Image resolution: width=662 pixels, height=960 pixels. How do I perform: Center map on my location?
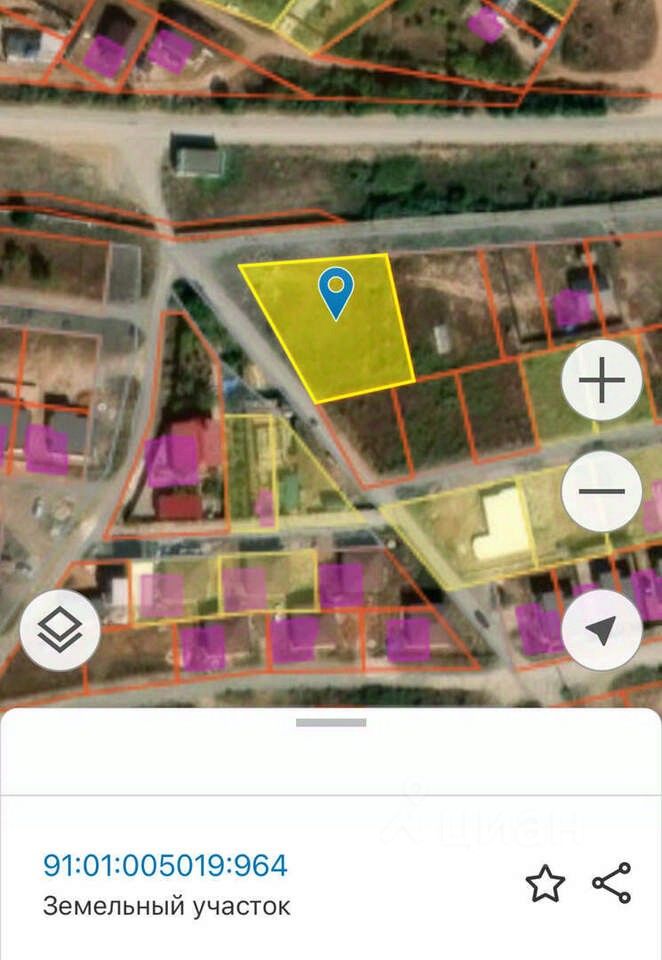click(602, 630)
